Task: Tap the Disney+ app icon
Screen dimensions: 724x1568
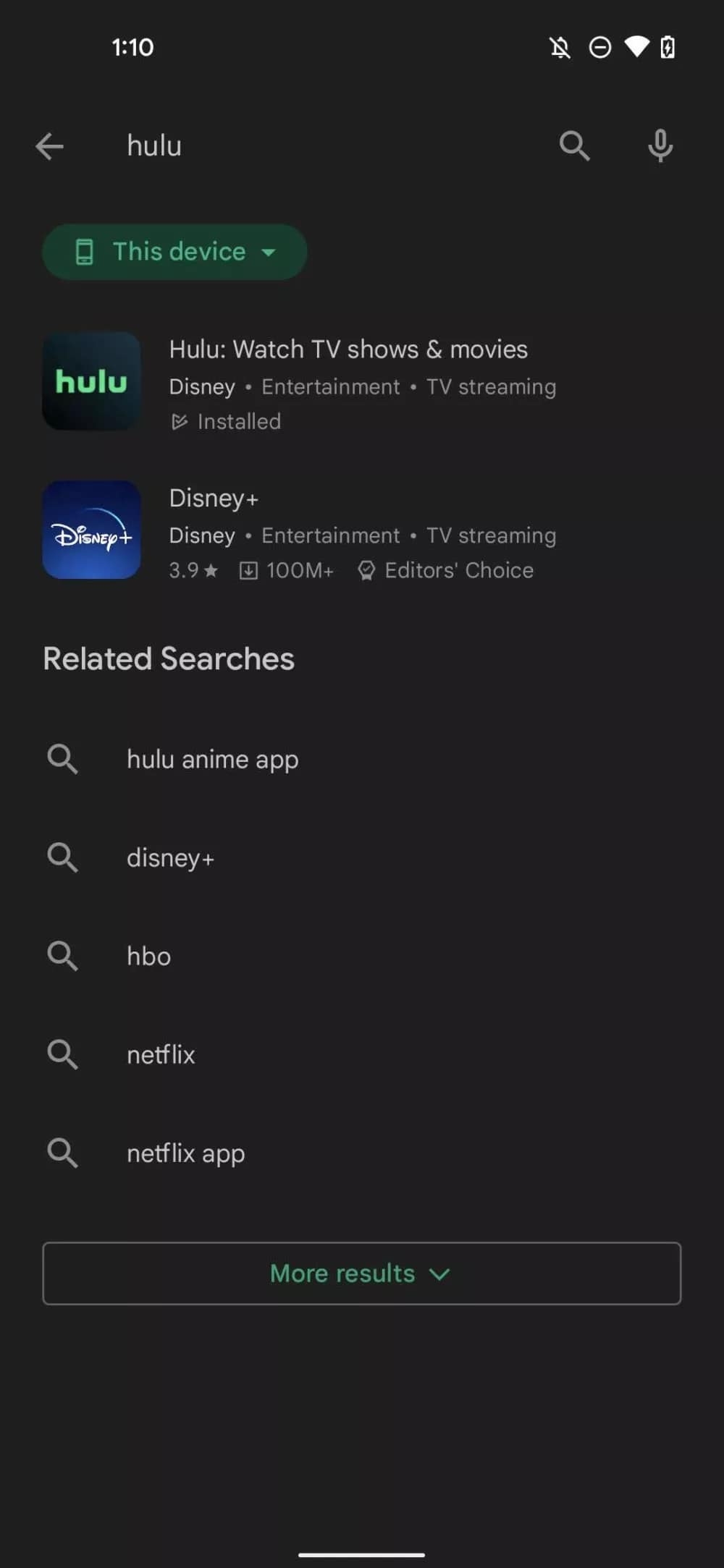Action: (91, 530)
